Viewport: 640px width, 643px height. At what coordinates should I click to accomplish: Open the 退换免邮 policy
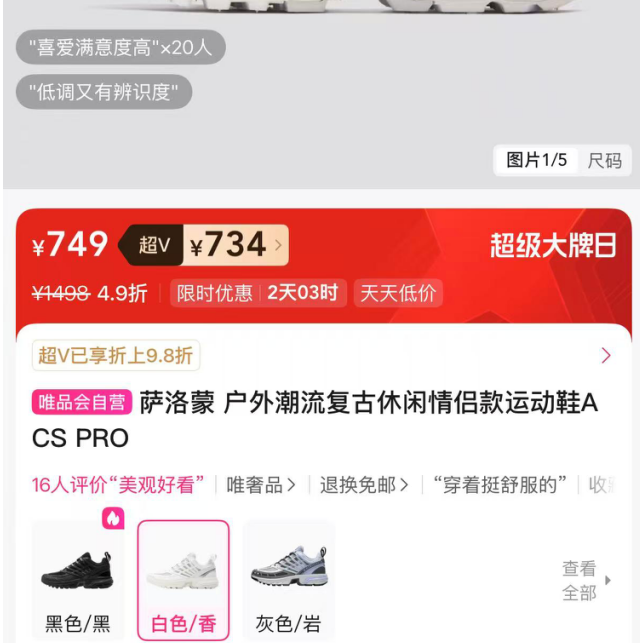364,485
